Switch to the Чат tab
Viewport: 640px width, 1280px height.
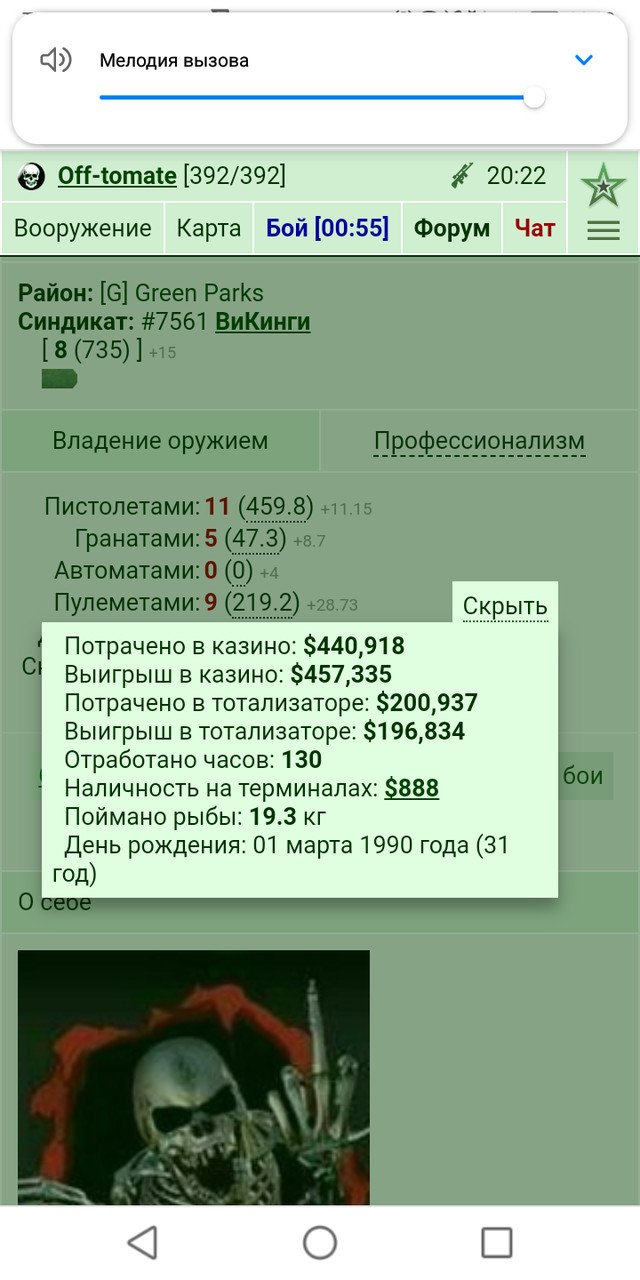click(535, 228)
